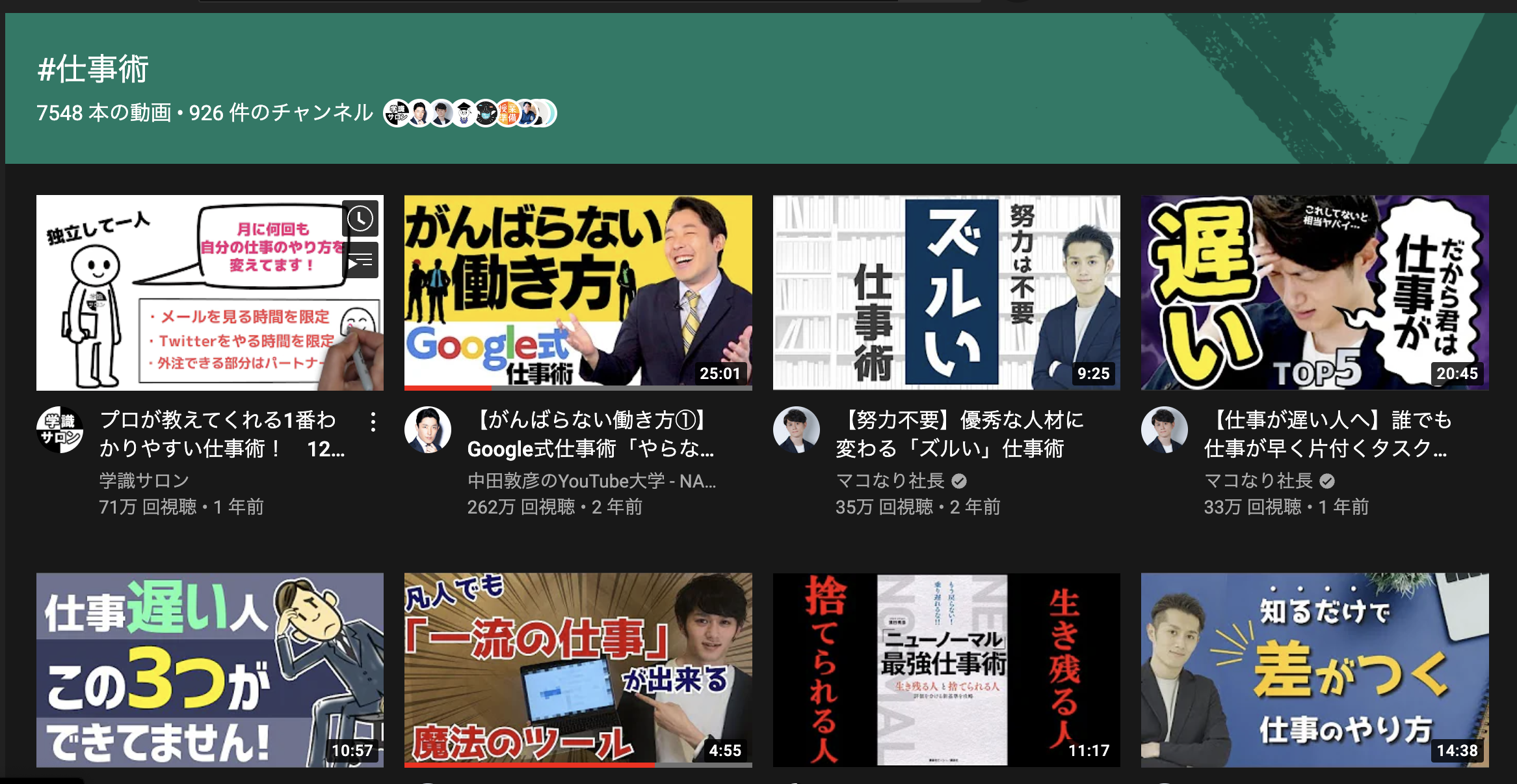Tap the title 【がんばらない働き方①】Google式仕事術

pos(590,434)
